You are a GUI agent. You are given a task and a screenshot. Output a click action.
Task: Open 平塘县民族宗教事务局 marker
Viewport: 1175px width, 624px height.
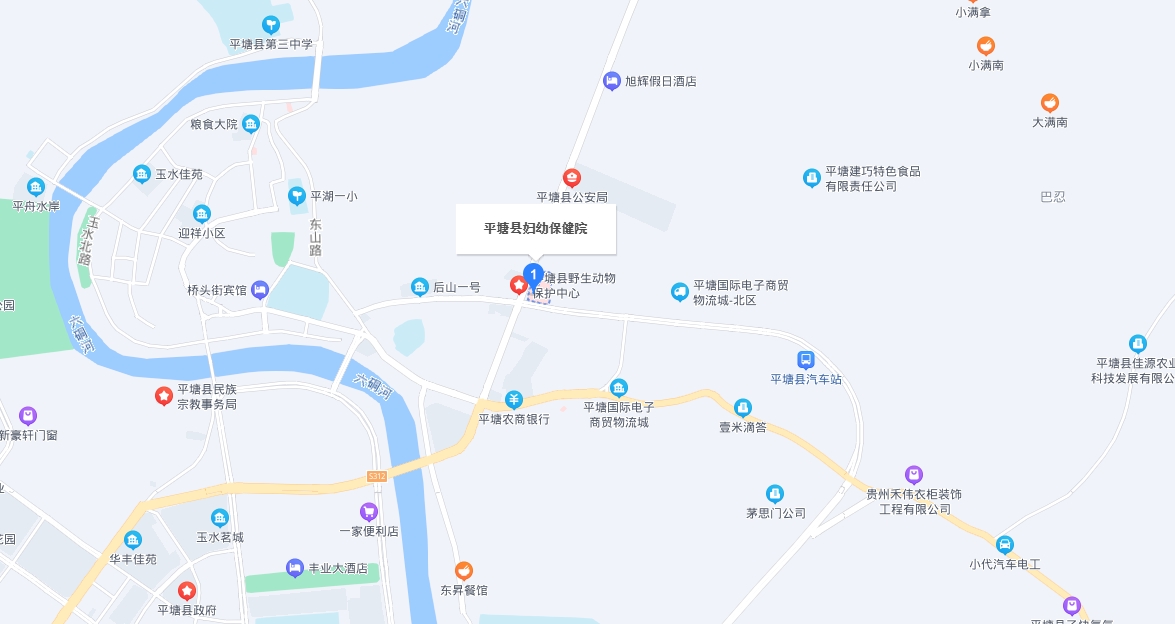click(163, 396)
